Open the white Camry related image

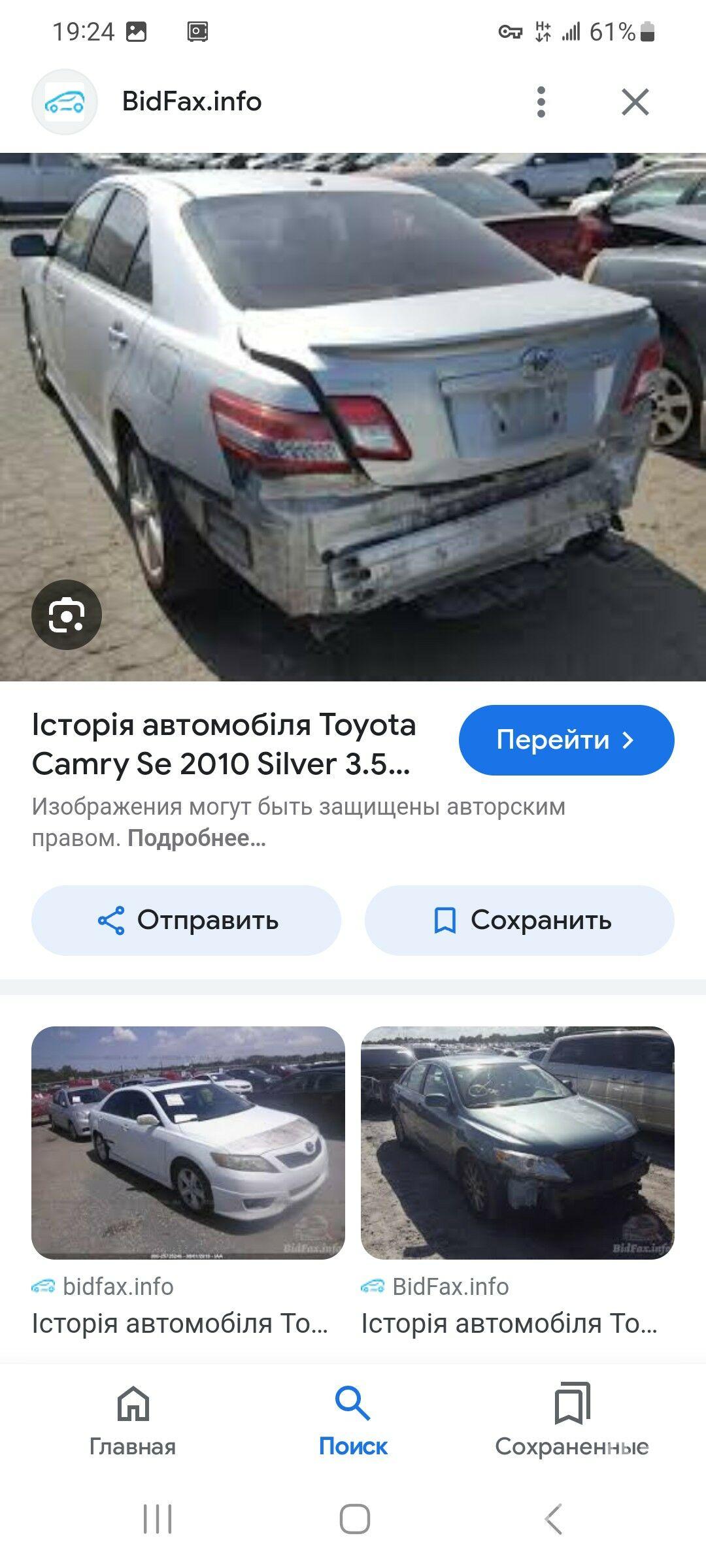coord(188,1143)
